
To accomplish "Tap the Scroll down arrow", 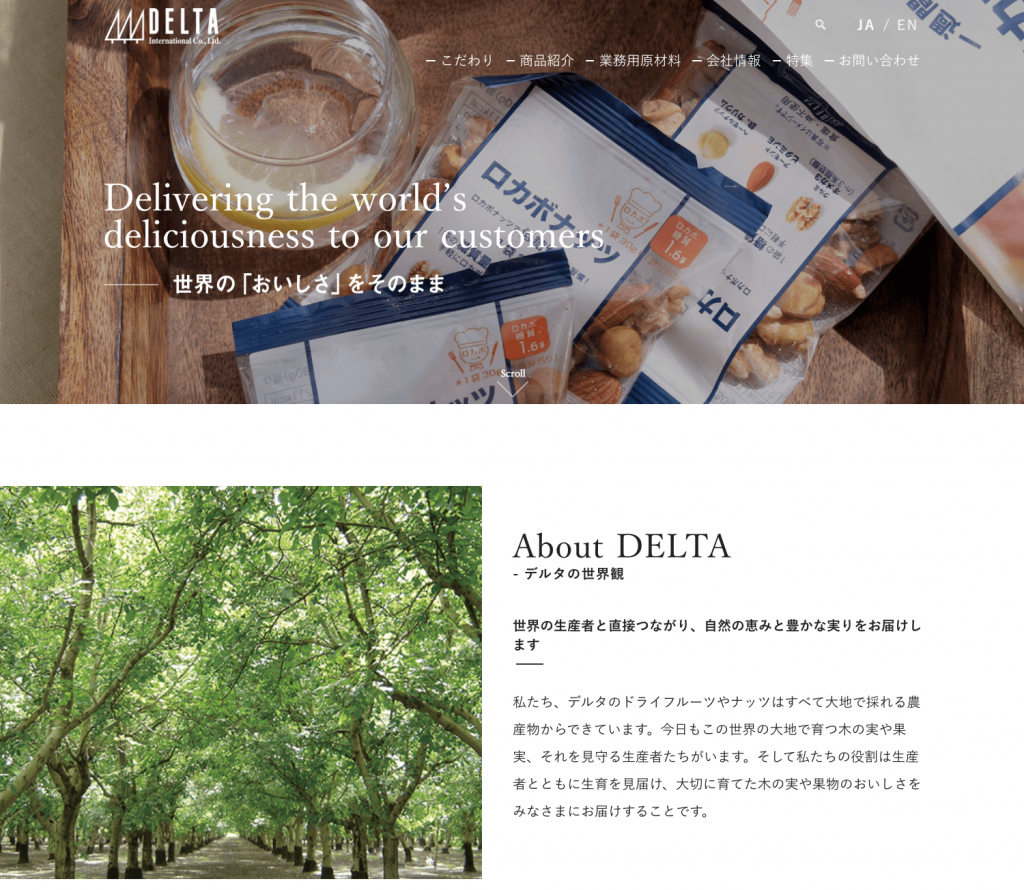I will pyautogui.click(x=512, y=388).
